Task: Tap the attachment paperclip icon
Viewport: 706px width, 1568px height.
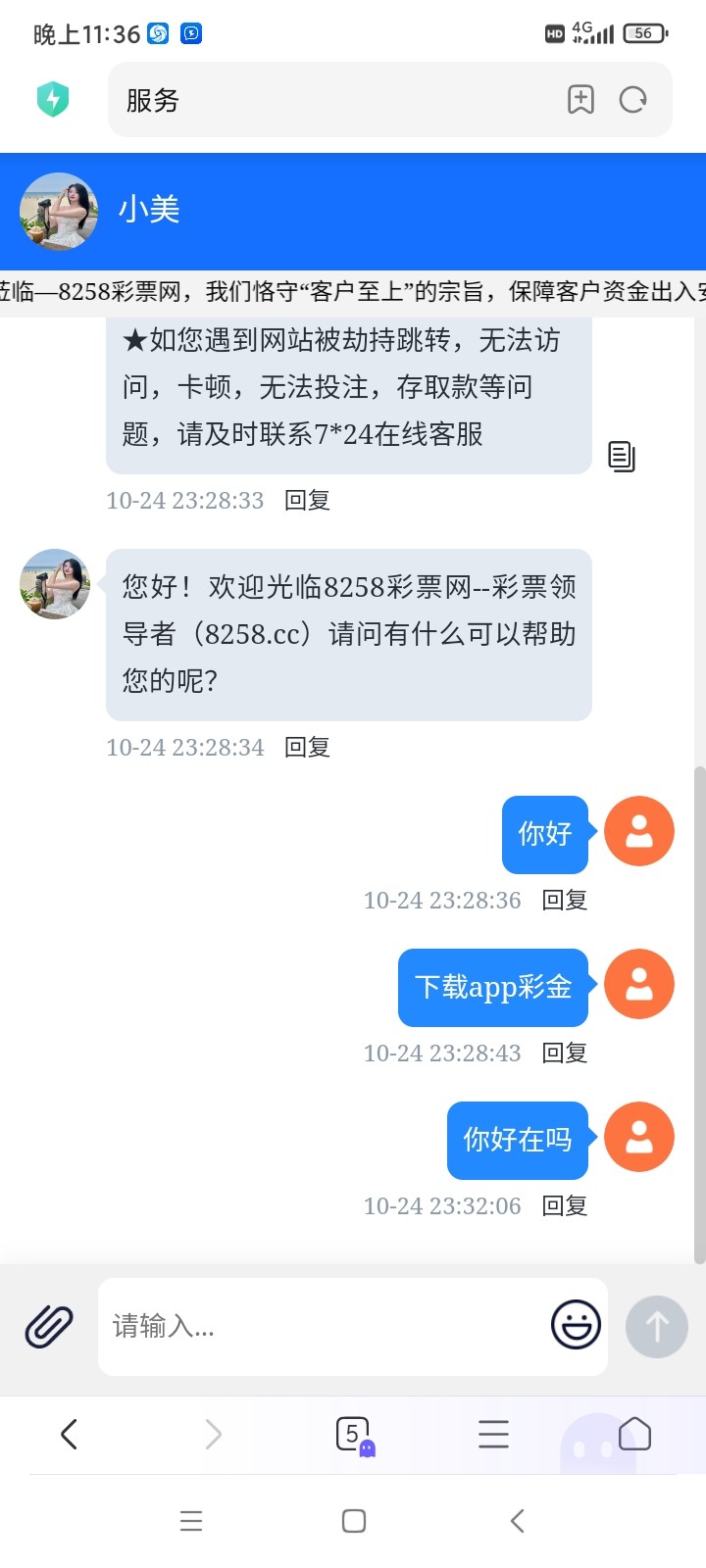Action: pos(49,1327)
